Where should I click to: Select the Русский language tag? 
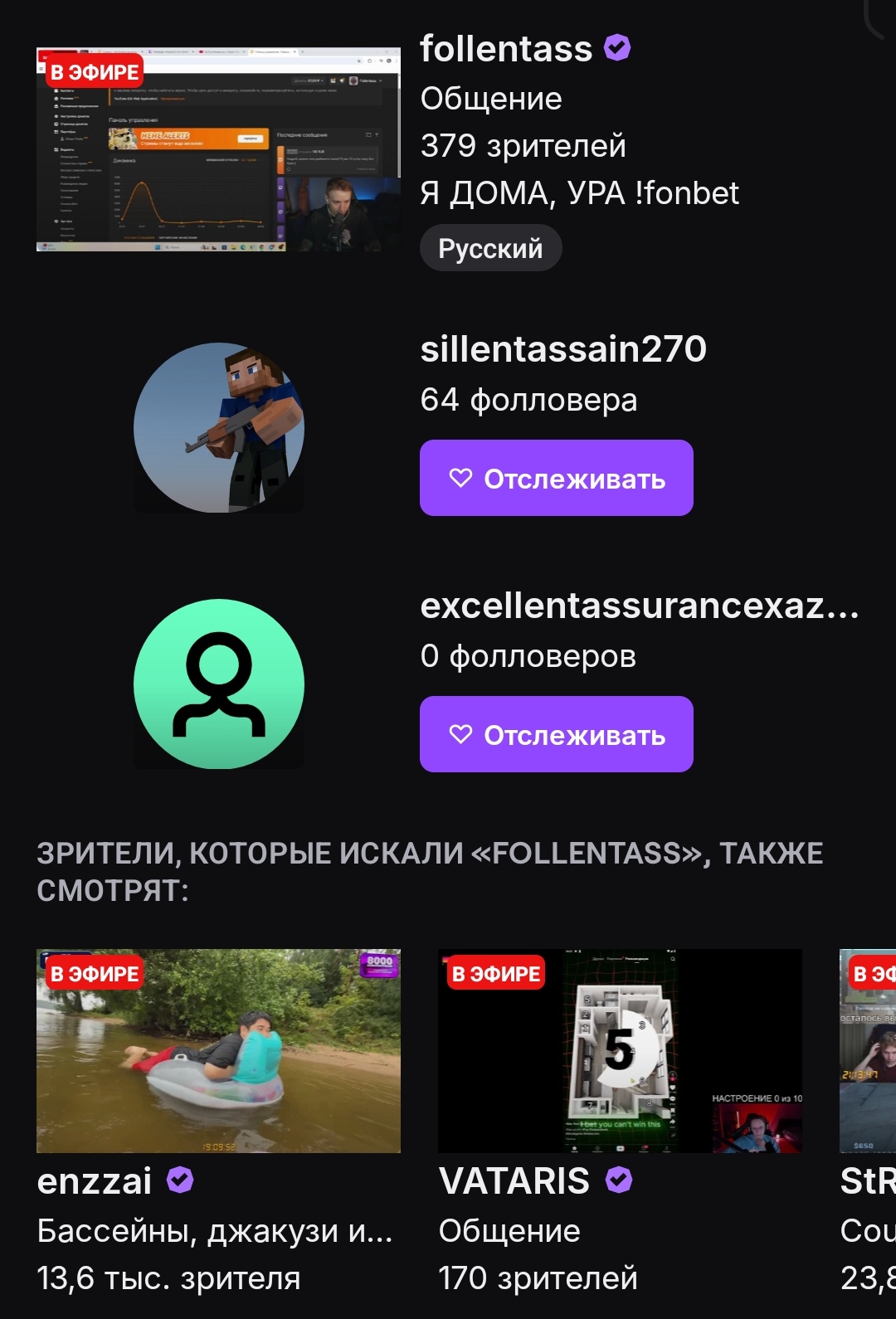tap(490, 248)
